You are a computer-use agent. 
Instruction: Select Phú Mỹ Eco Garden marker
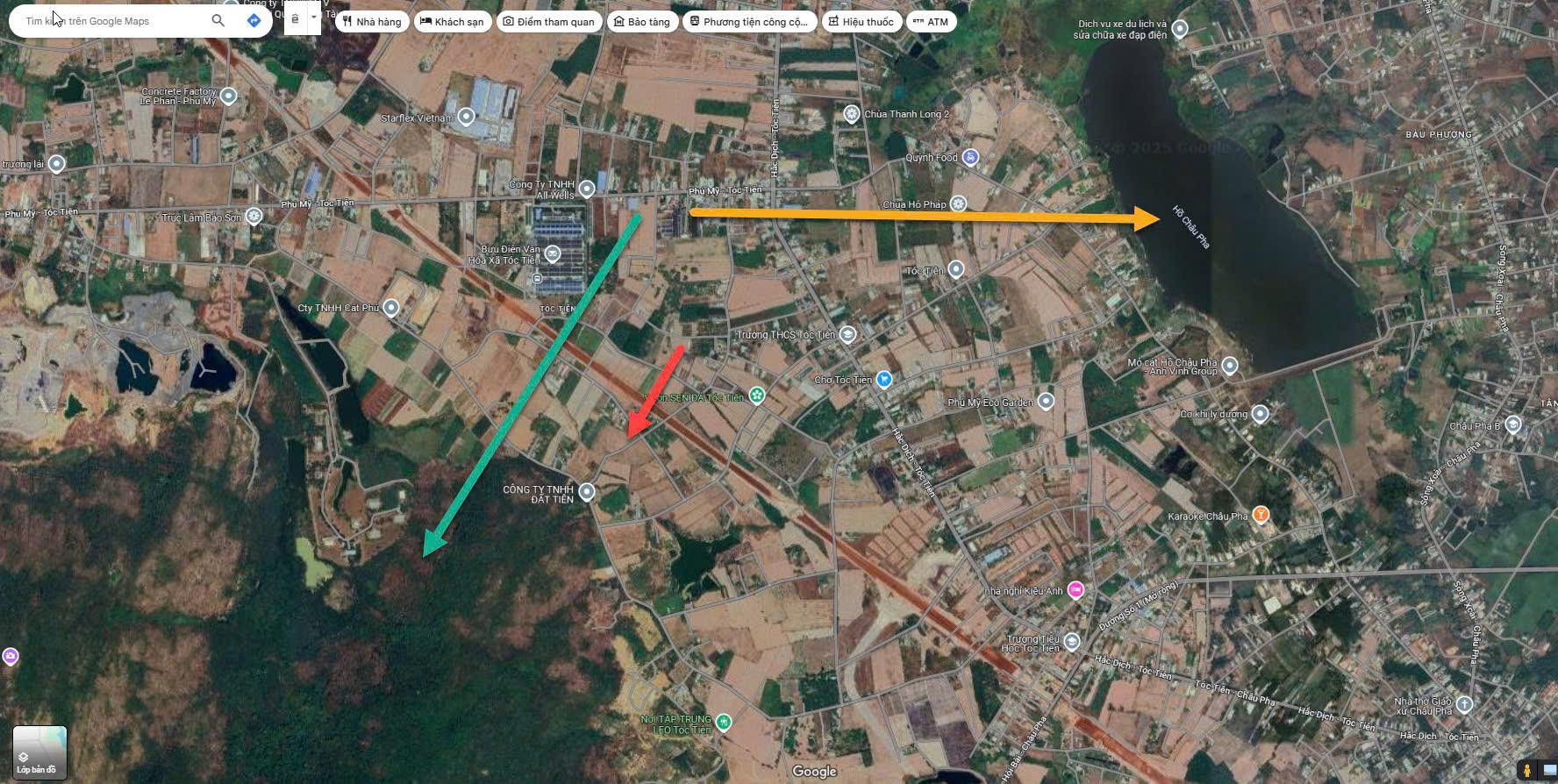pos(1046,402)
